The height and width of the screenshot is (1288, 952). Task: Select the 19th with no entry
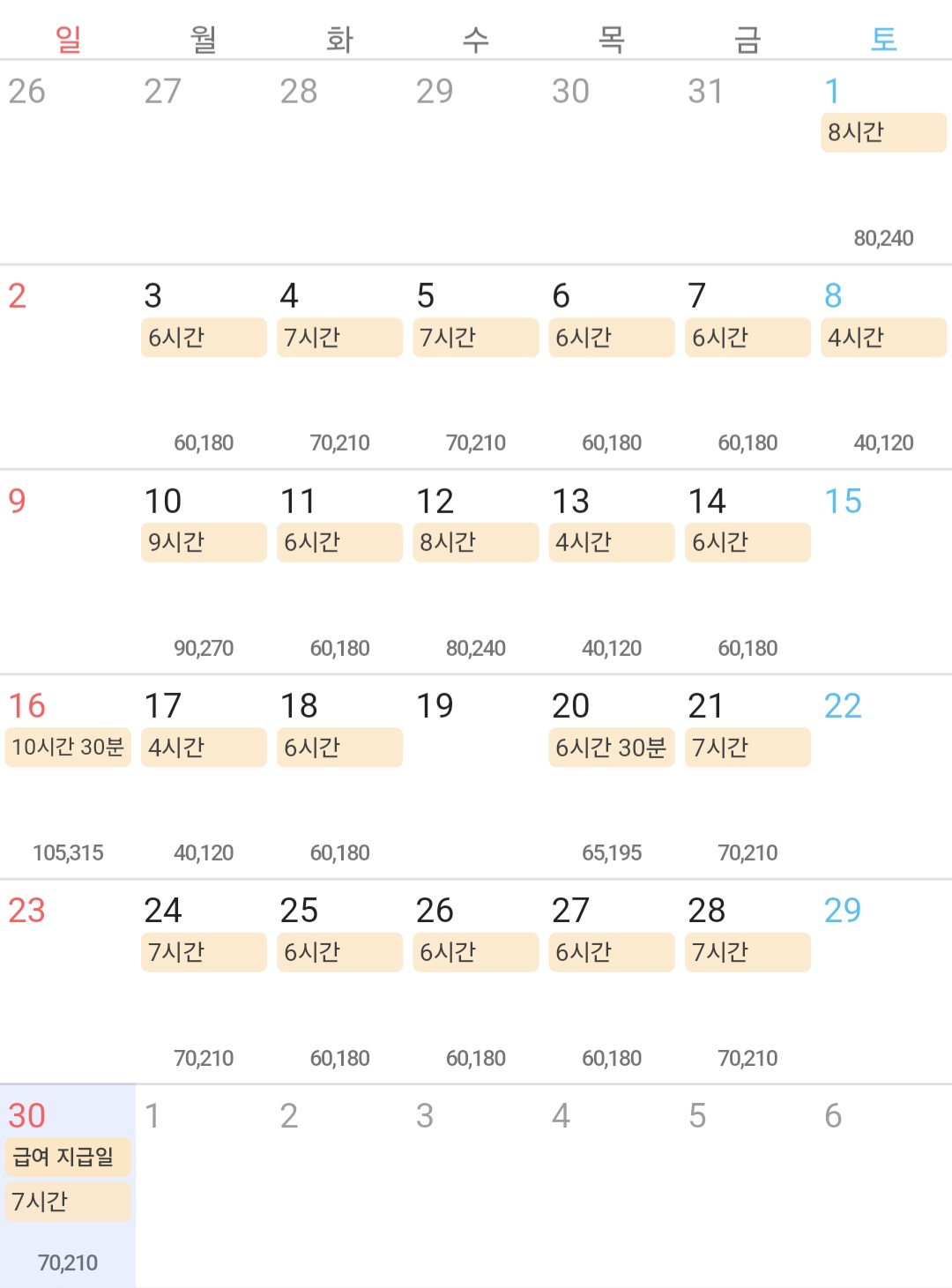click(475, 776)
